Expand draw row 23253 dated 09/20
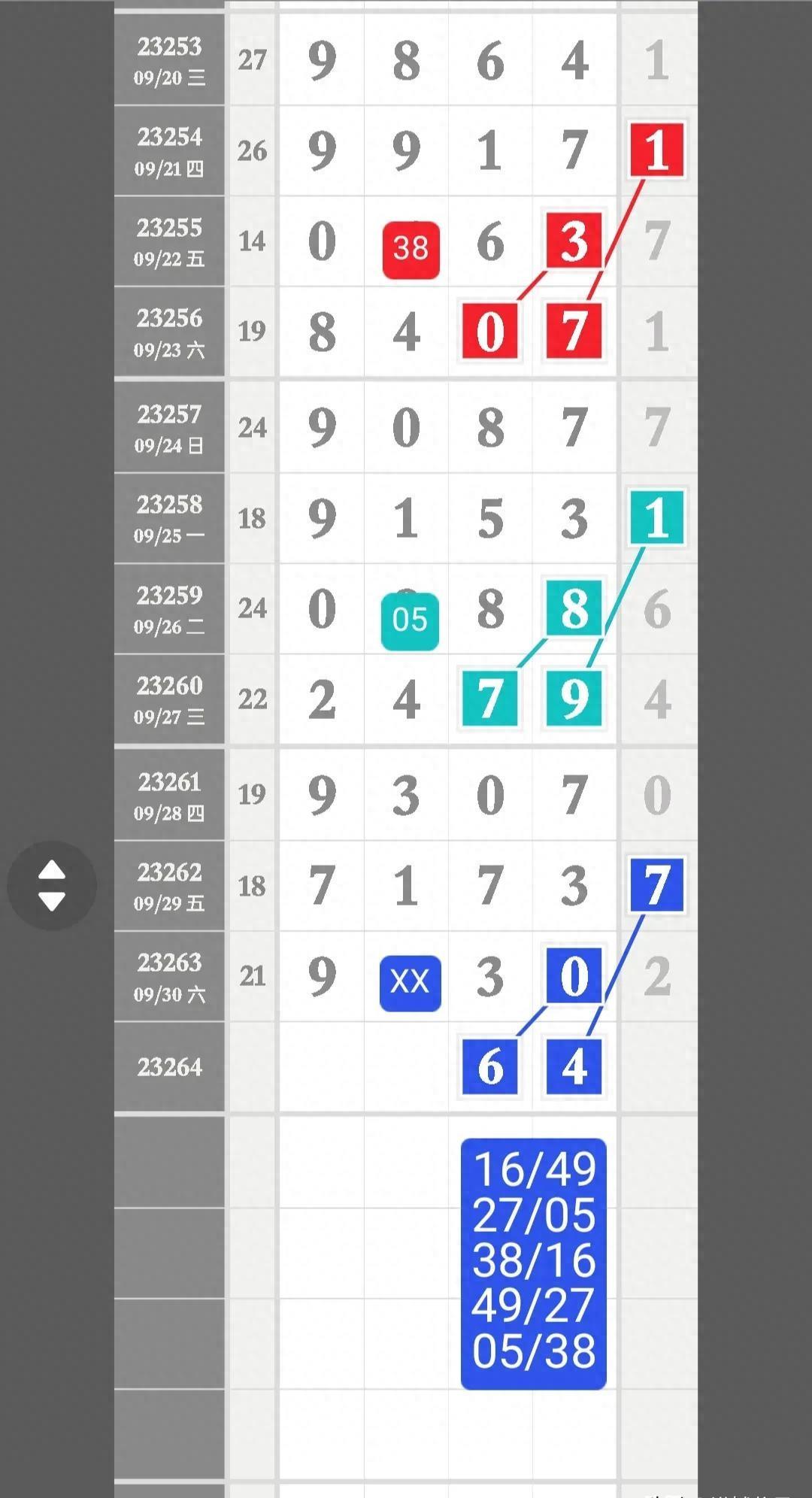Screen dimensions: 812x1498 169,60
